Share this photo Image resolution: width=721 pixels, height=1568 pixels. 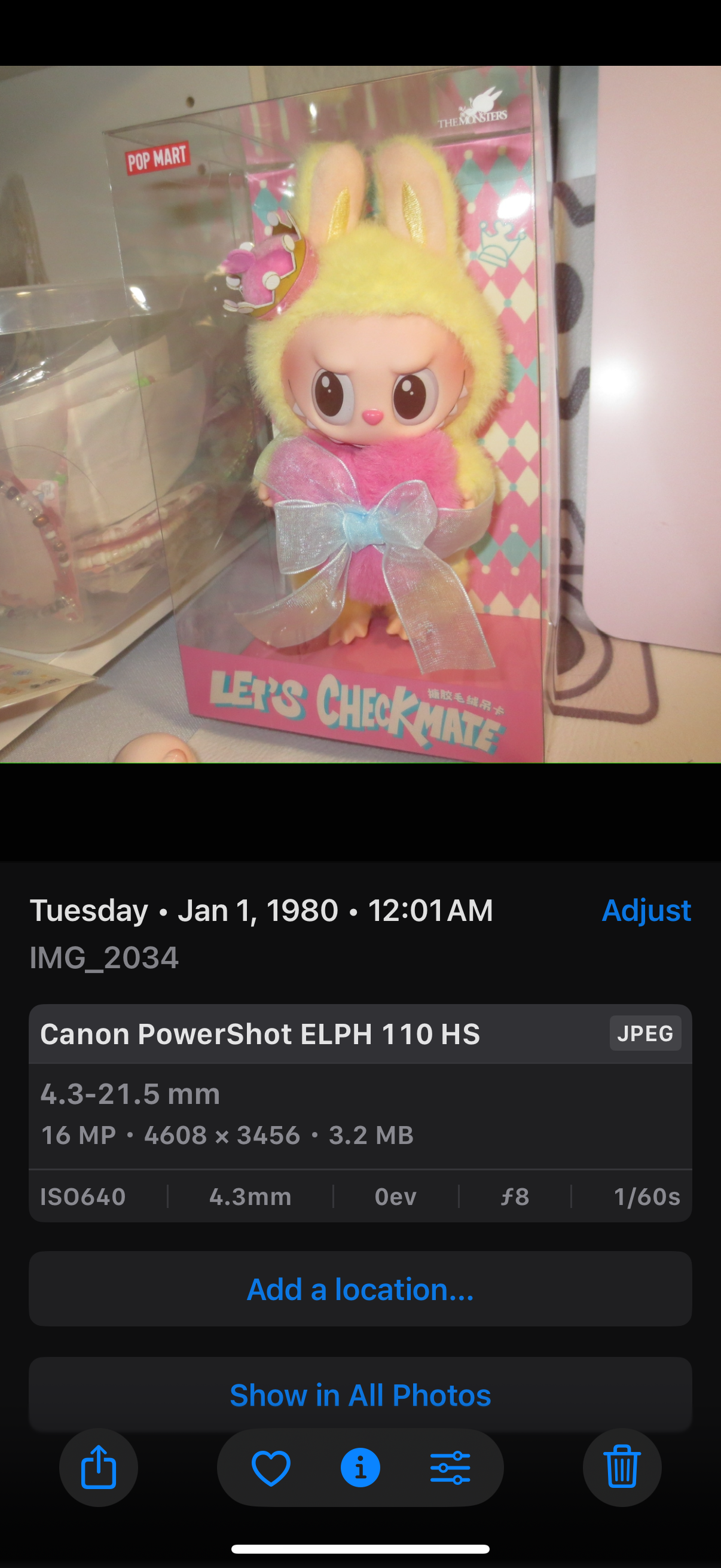coord(99,1468)
